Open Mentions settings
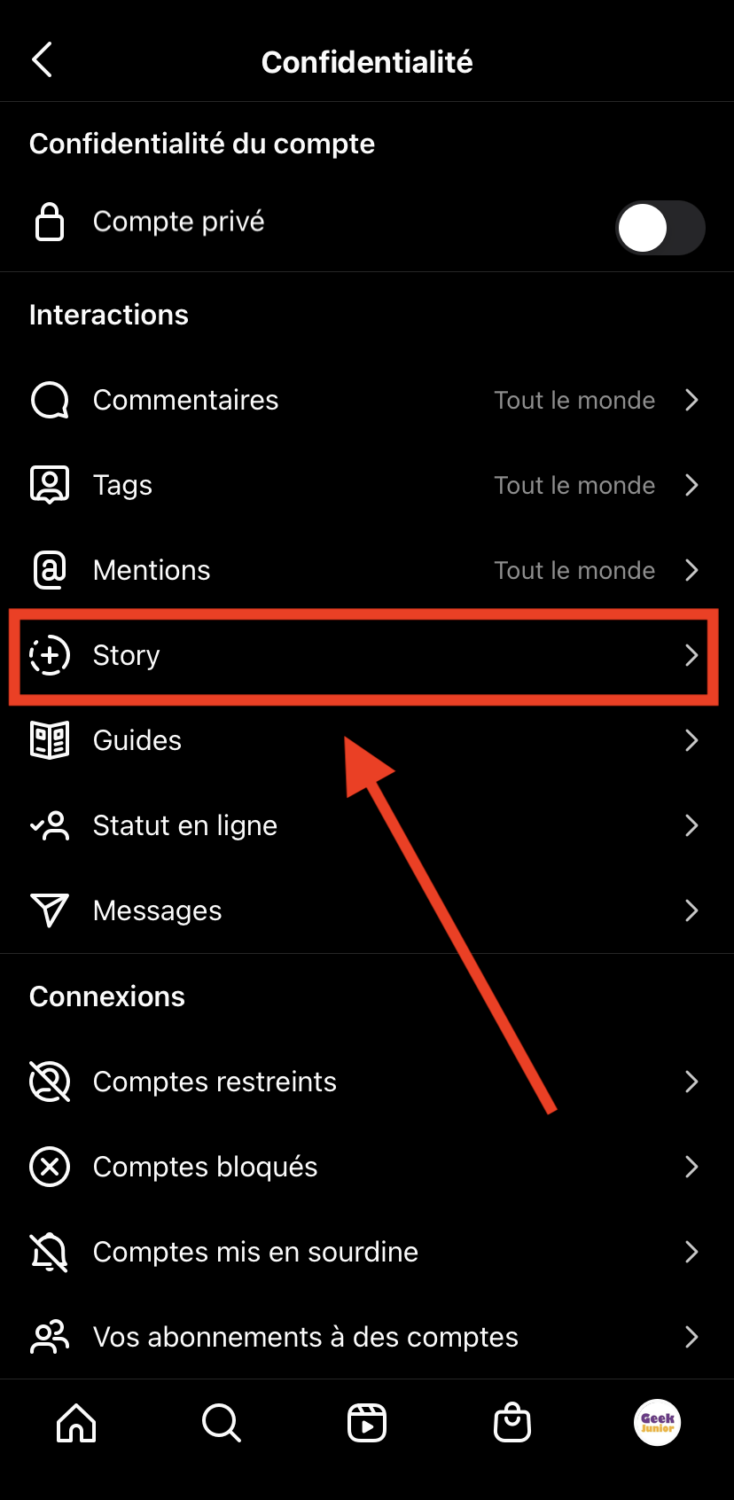 [366, 570]
